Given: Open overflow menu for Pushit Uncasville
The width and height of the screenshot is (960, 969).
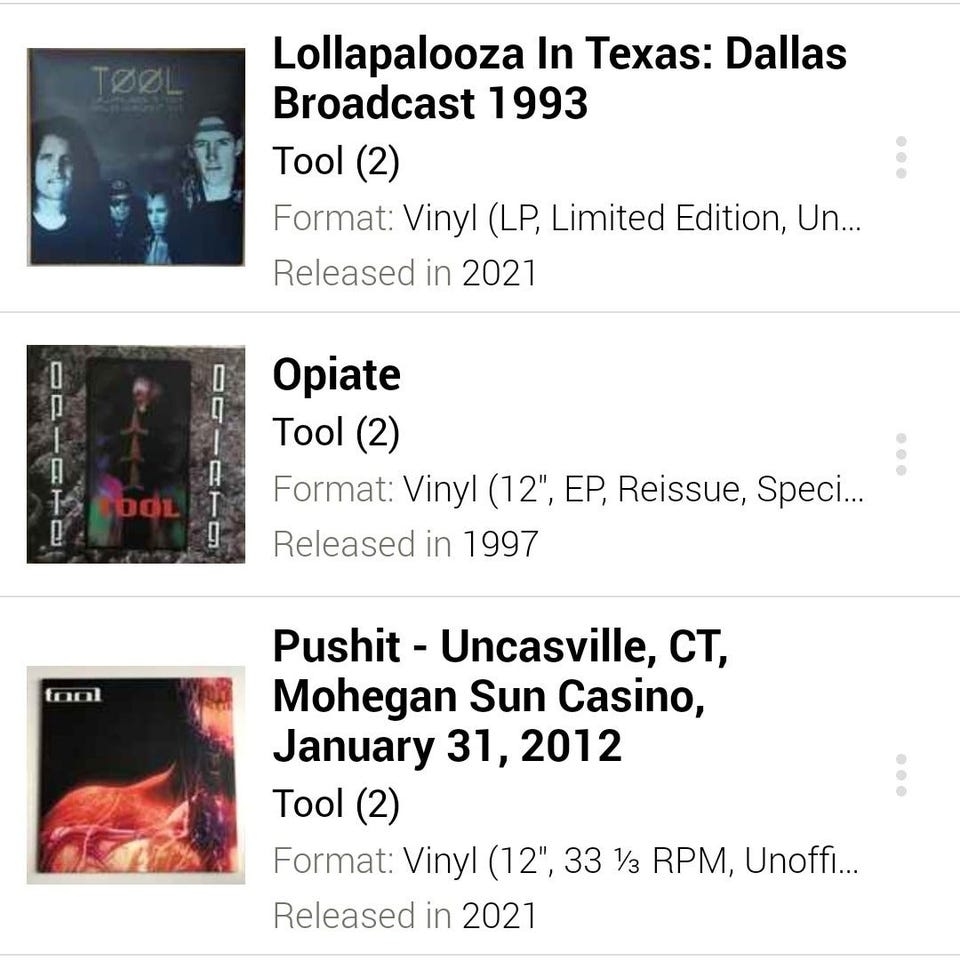Looking at the screenshot, I should pos(901,775).
